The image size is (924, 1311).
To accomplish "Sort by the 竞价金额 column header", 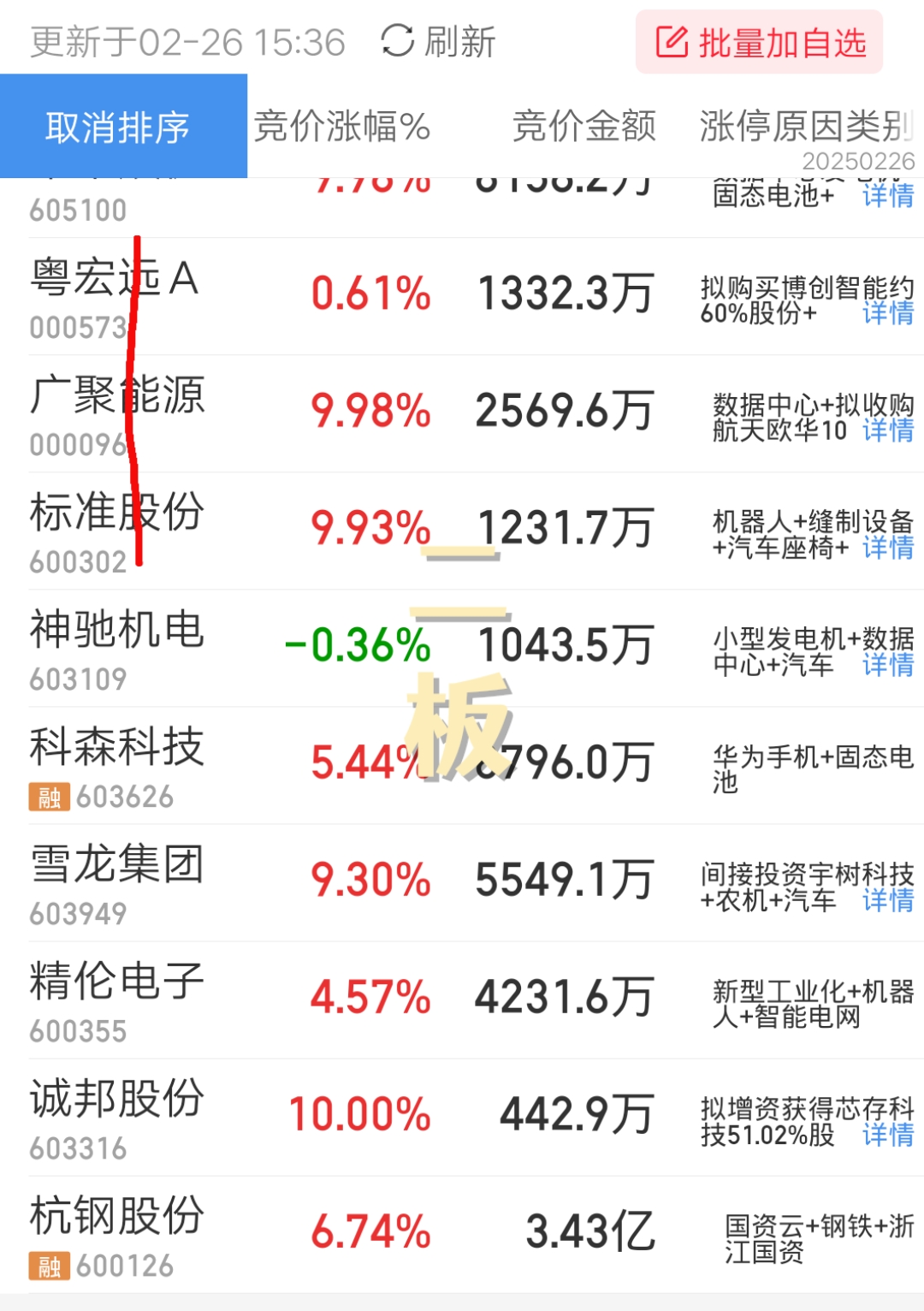I will (584, 127).
